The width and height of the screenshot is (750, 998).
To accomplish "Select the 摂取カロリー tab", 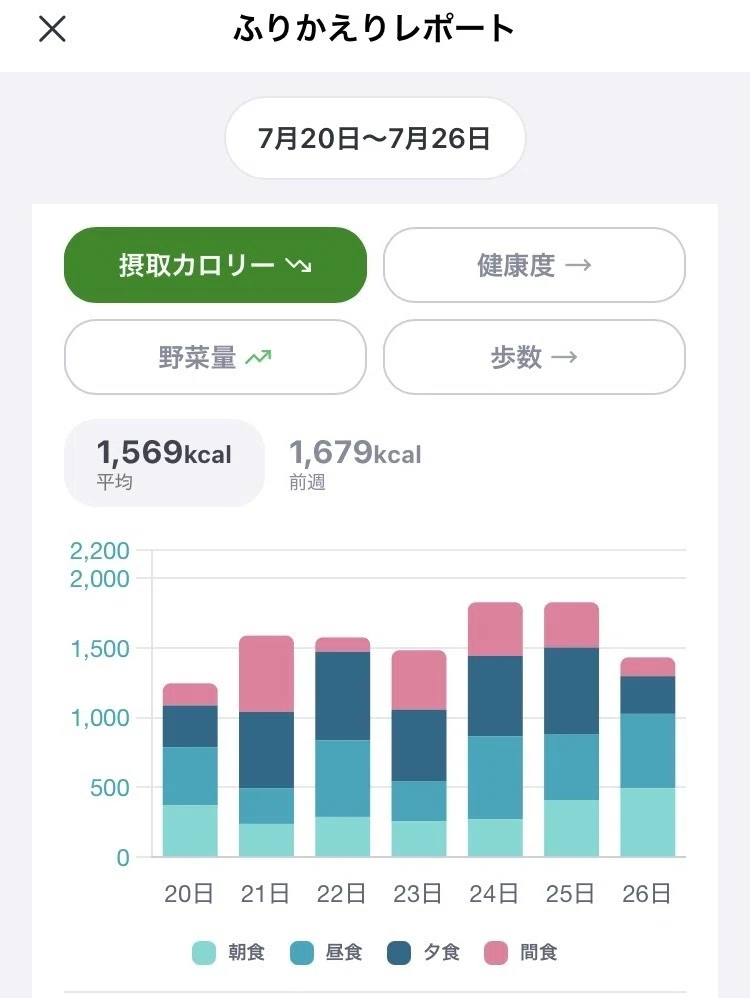I will coord(215,265).
